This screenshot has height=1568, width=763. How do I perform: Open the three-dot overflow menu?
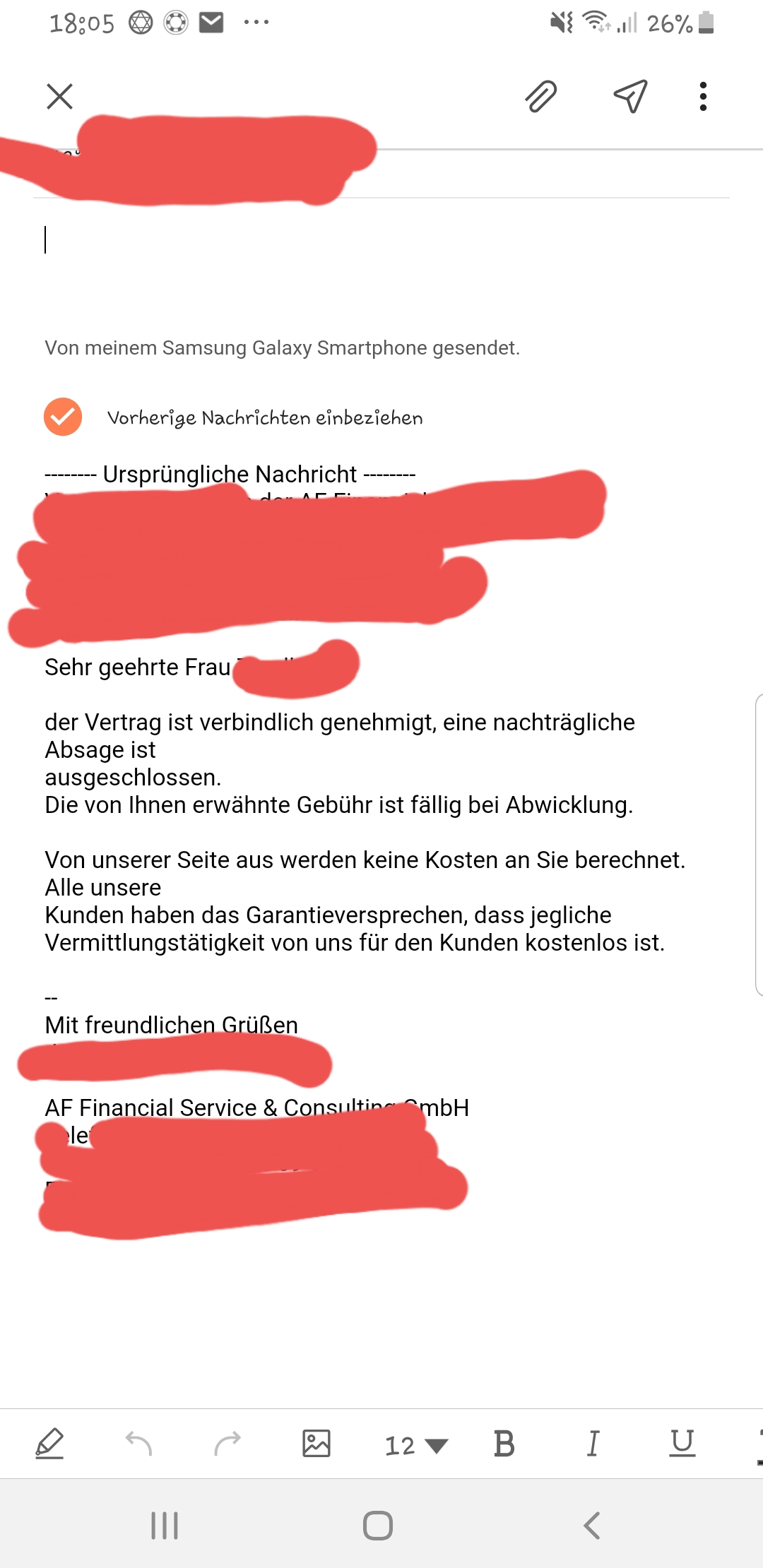click(x=703, y=97)
